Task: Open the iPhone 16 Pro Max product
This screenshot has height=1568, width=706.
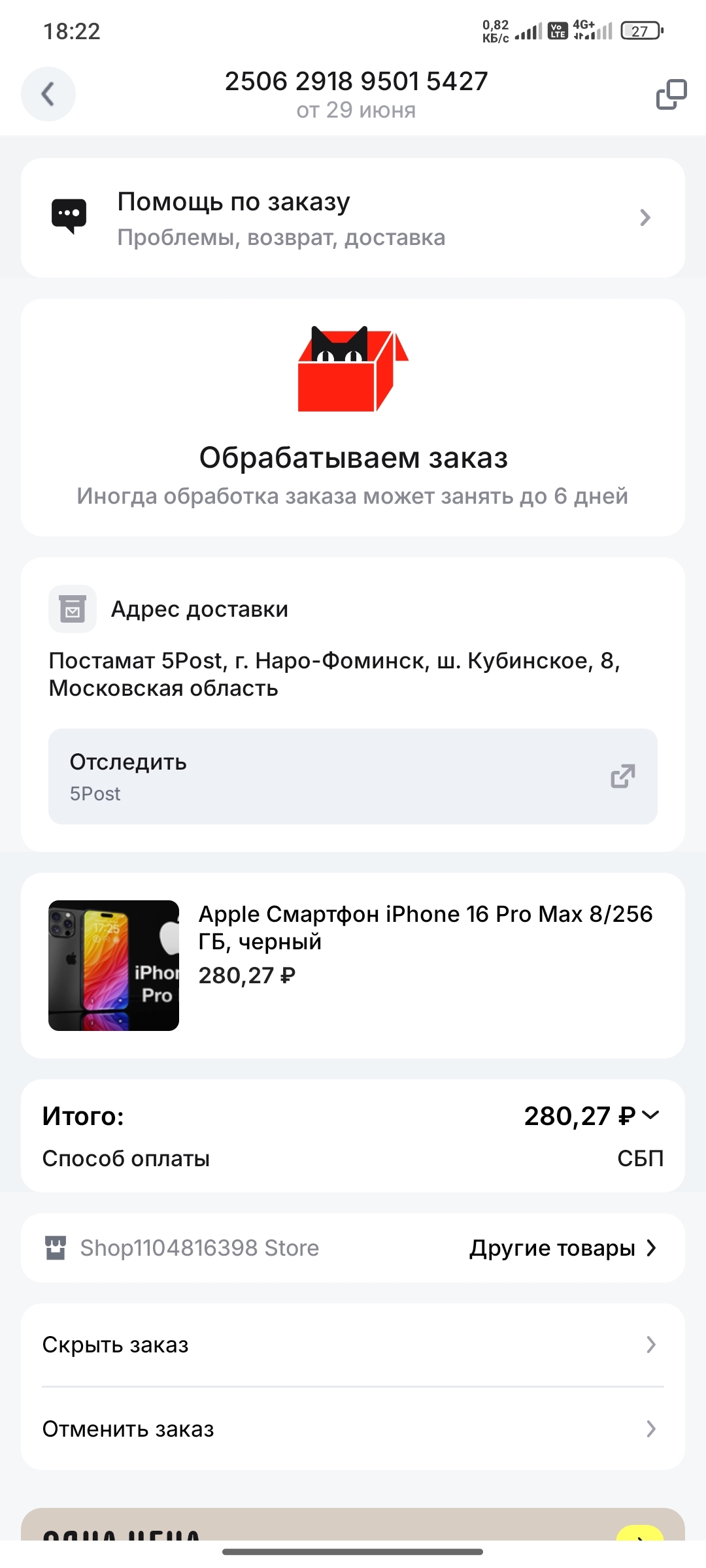Action: click(x=353, y=966)
